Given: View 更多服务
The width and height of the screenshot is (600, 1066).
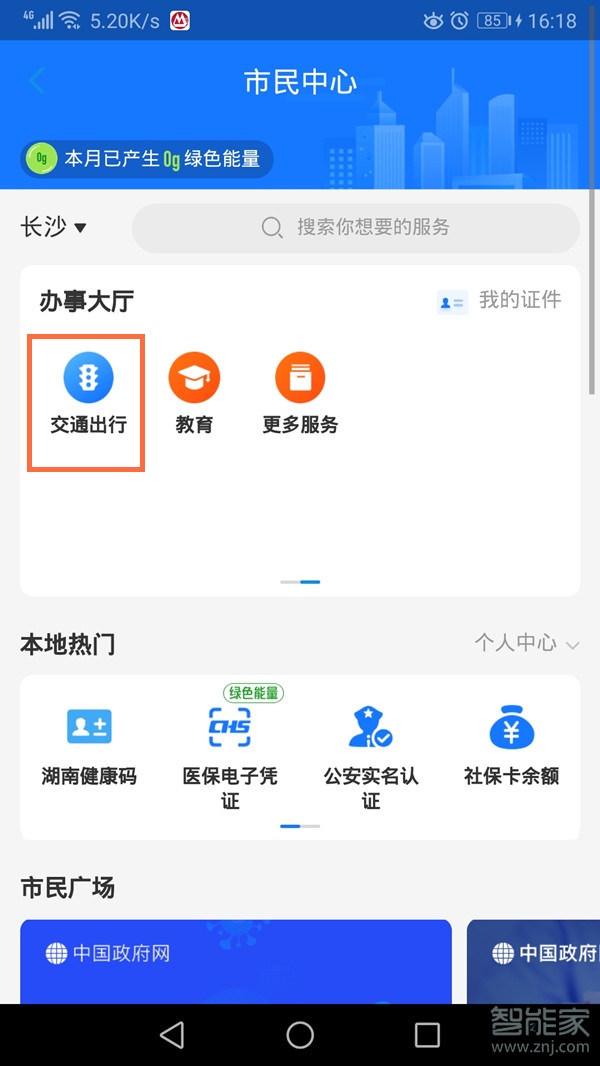Looking at the screenshot, I should (x=300, y=398).
